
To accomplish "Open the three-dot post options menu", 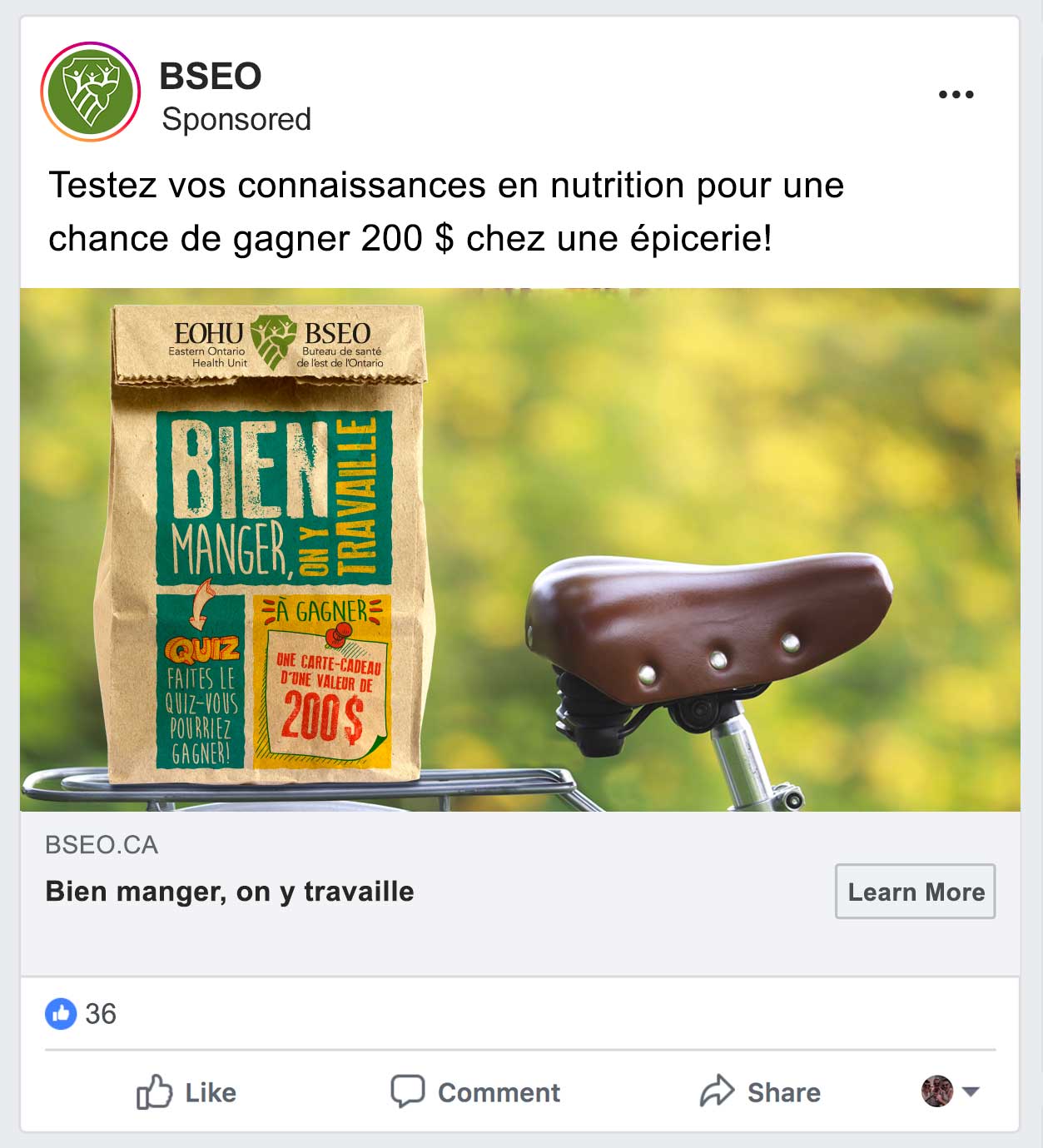I will 956,94.
